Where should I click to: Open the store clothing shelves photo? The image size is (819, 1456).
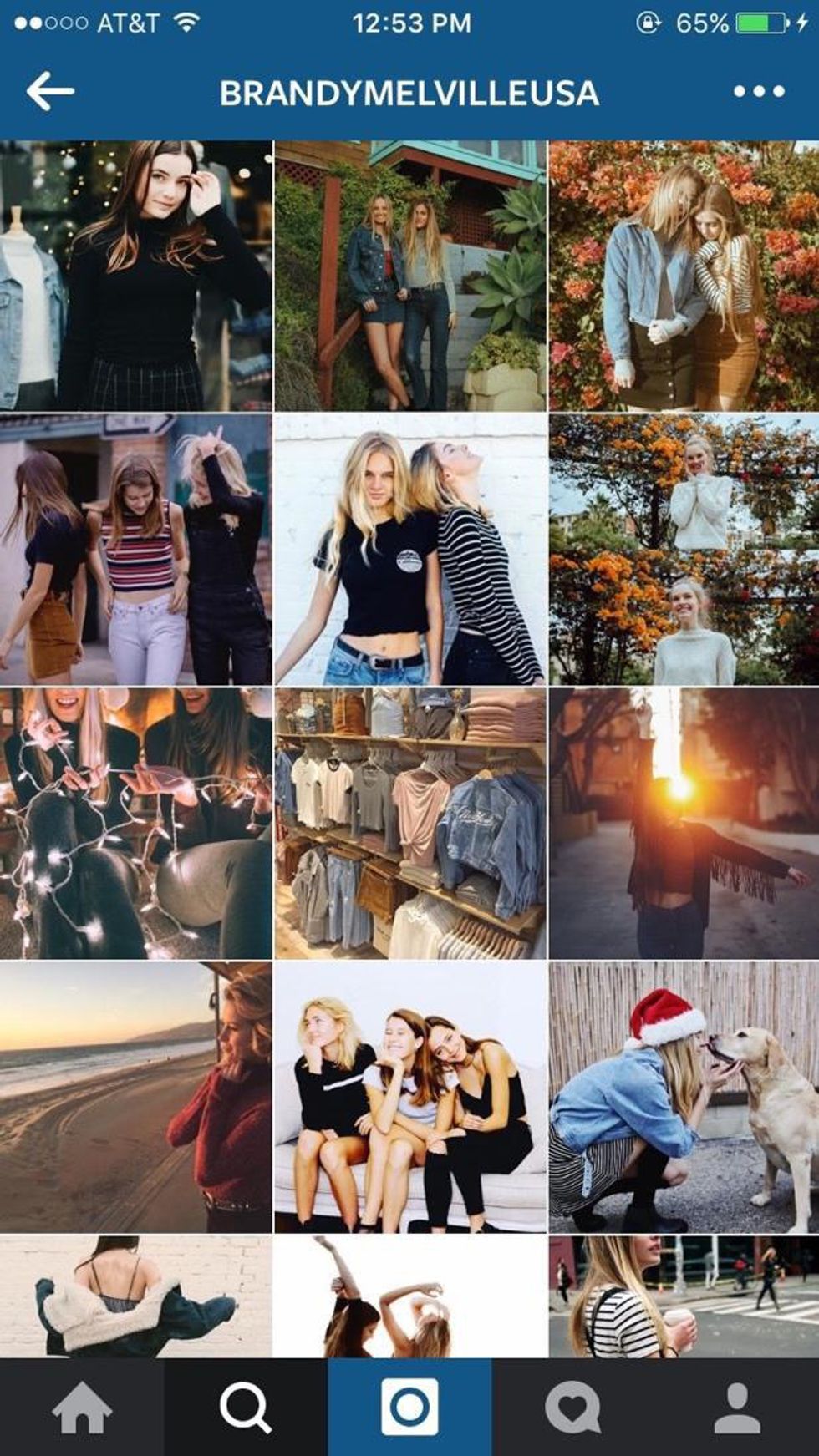[409, 823]
